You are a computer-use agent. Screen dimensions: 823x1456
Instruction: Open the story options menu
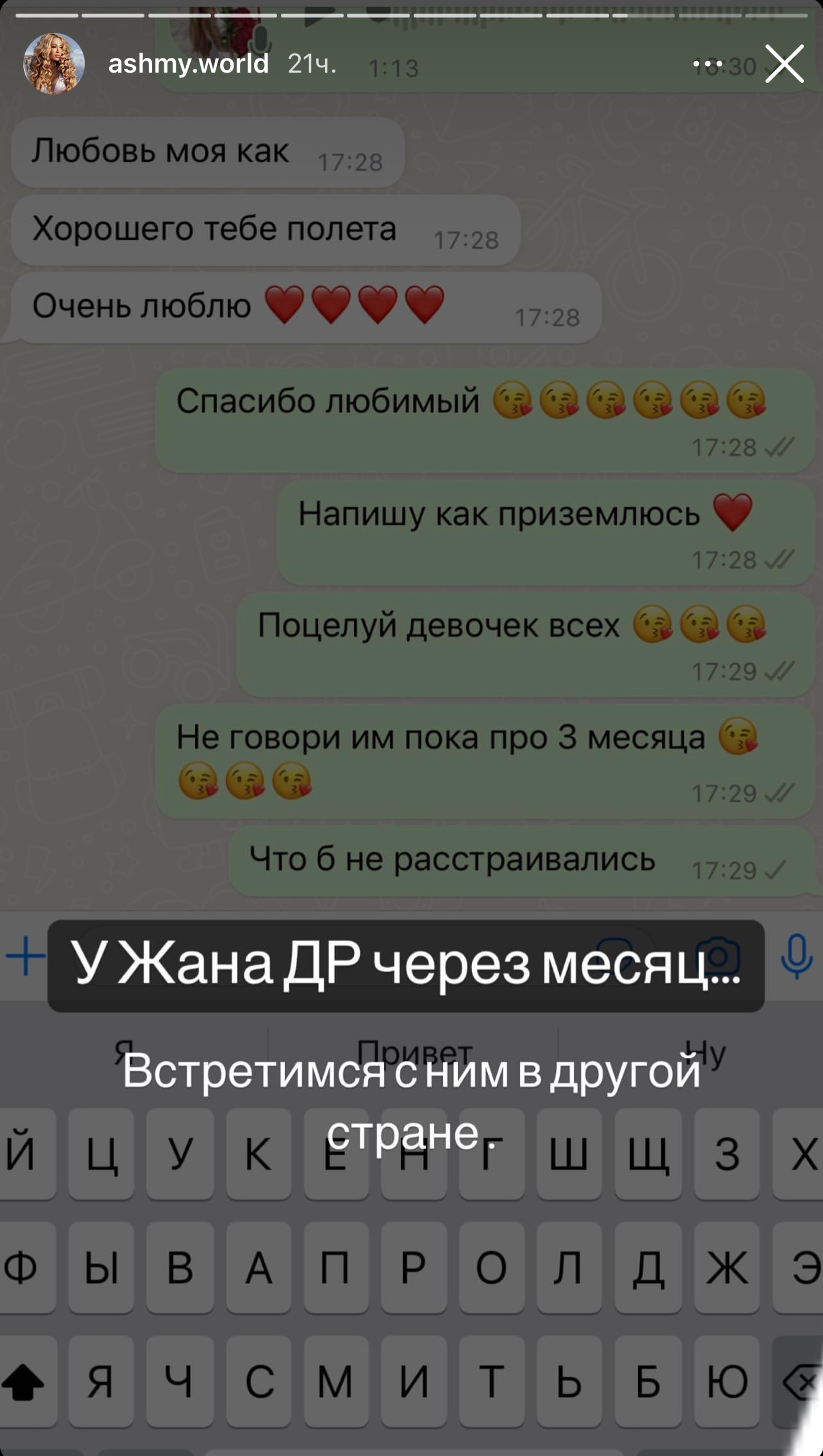(x=708, y=64)
